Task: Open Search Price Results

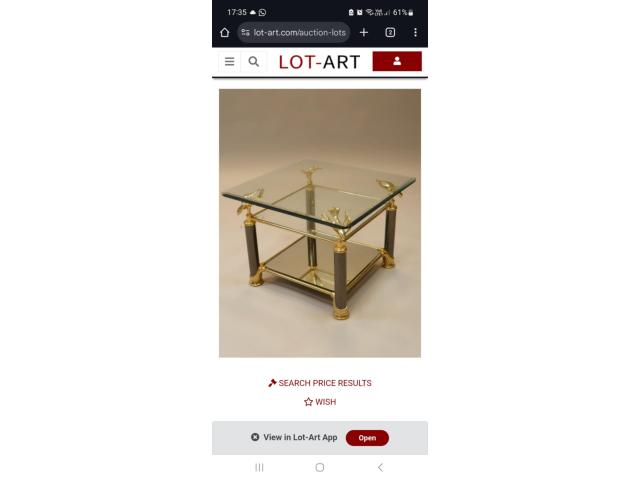Action: (320, 383)
